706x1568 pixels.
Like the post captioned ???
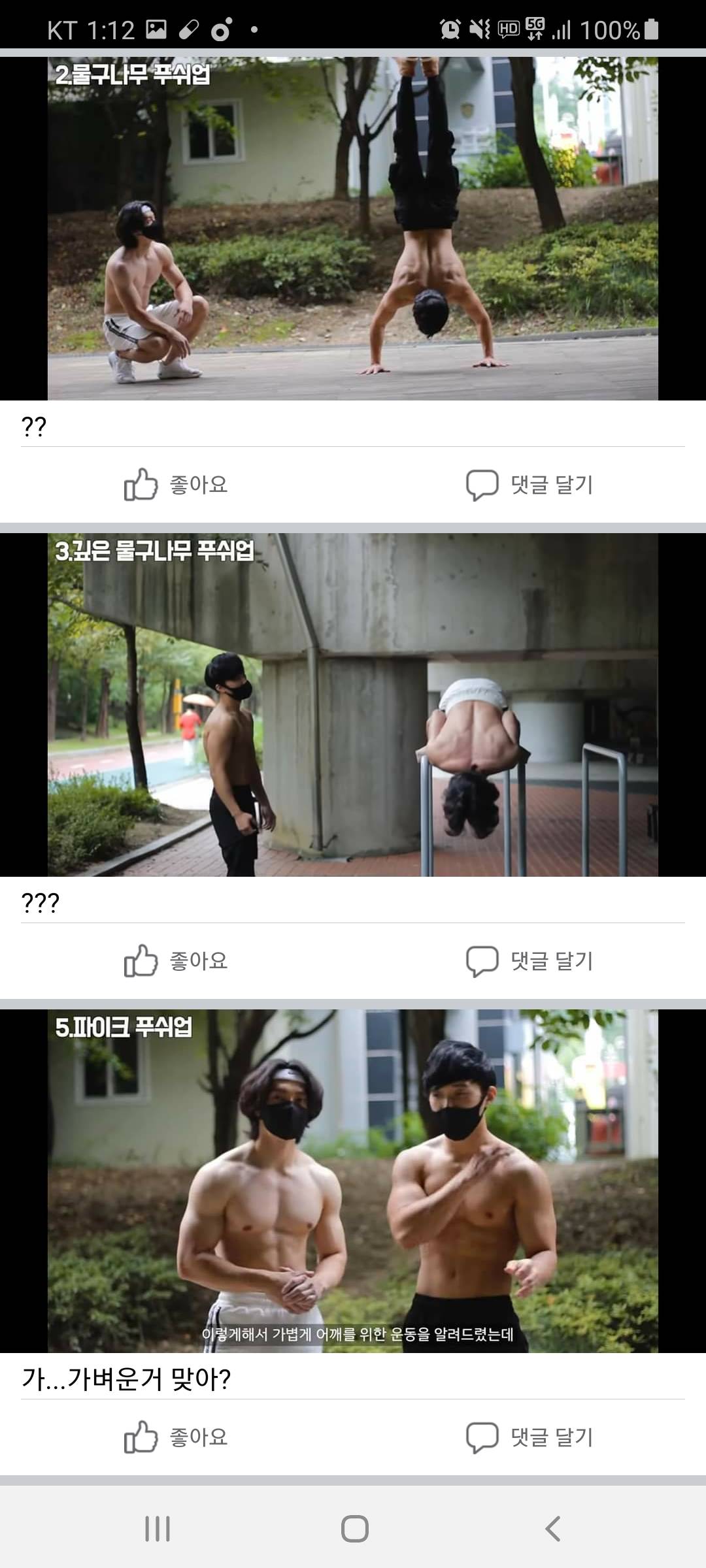(x=175, y=961)
